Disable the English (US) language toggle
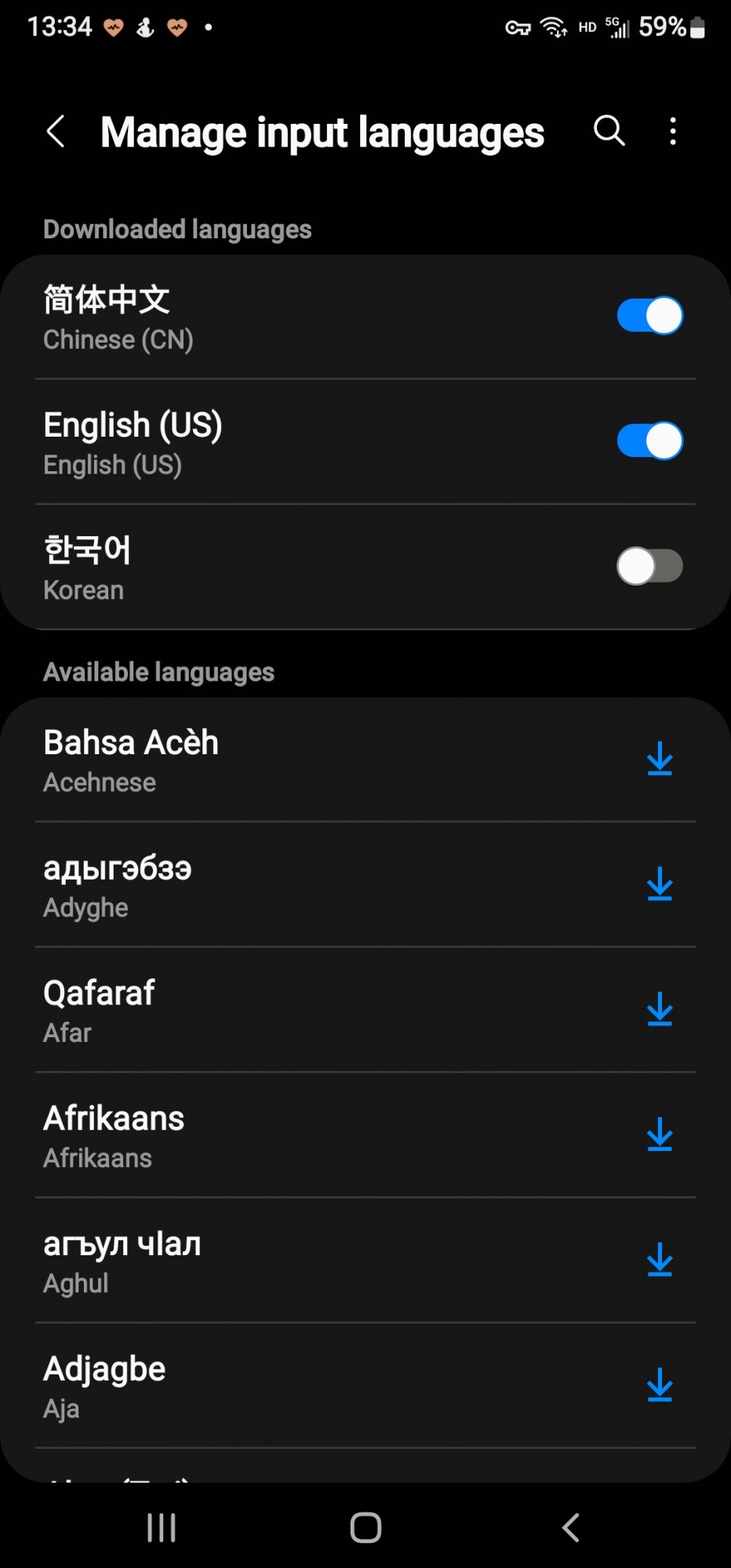731x1568 pixels. click(x=649, y=441)
